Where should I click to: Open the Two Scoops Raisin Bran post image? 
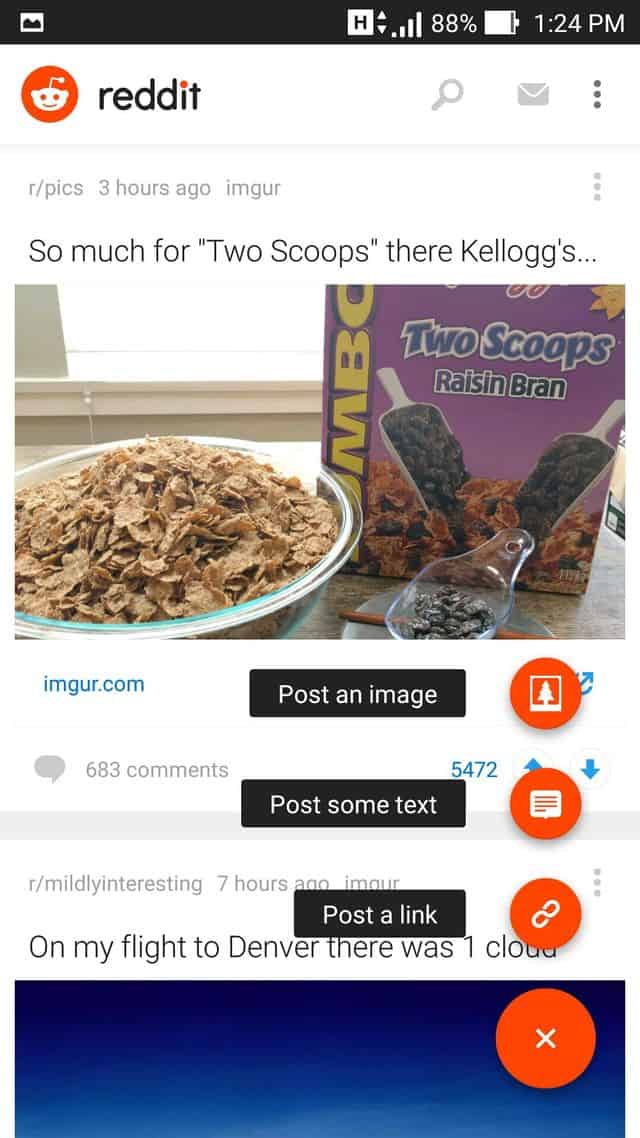click(319, 462)
